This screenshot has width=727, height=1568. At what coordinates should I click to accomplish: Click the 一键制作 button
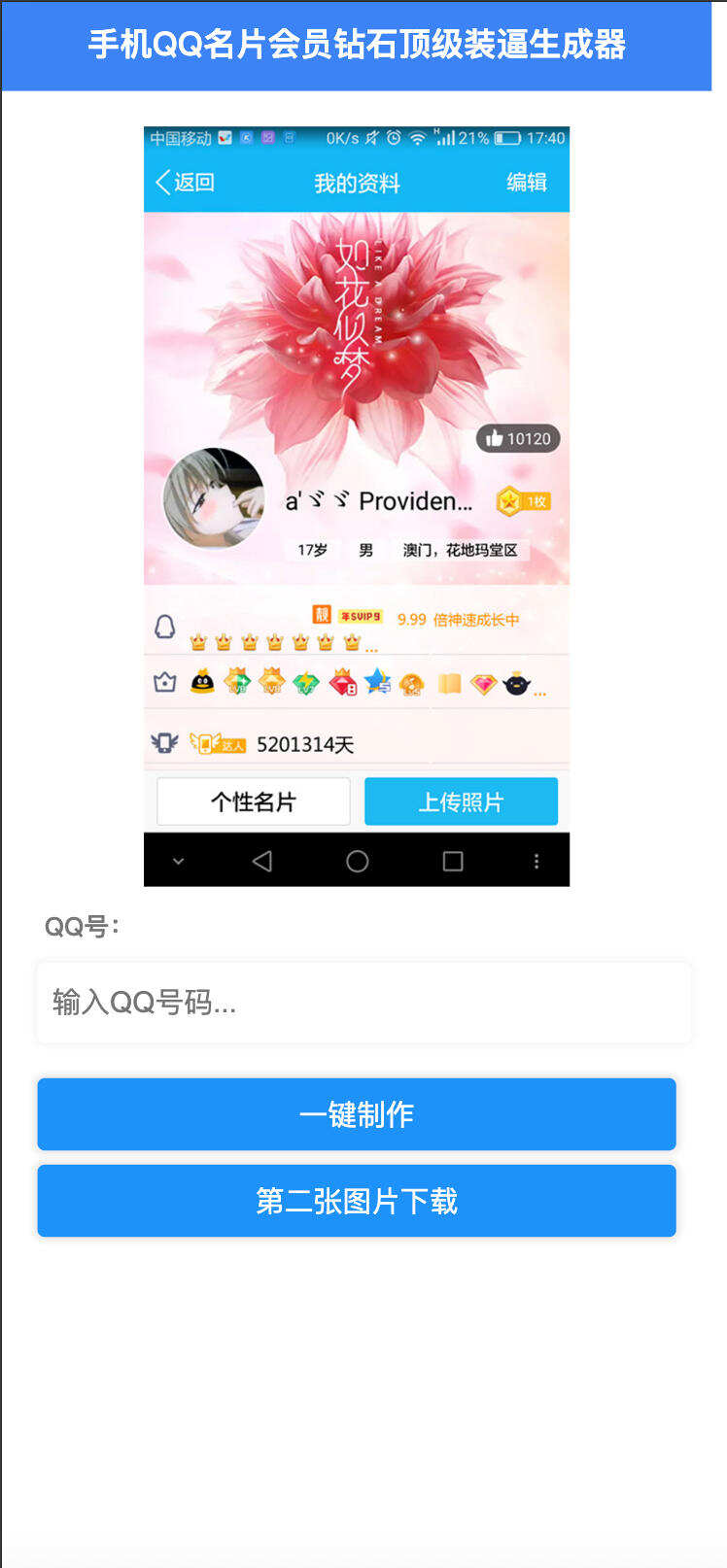click(x=356, y=1114)
